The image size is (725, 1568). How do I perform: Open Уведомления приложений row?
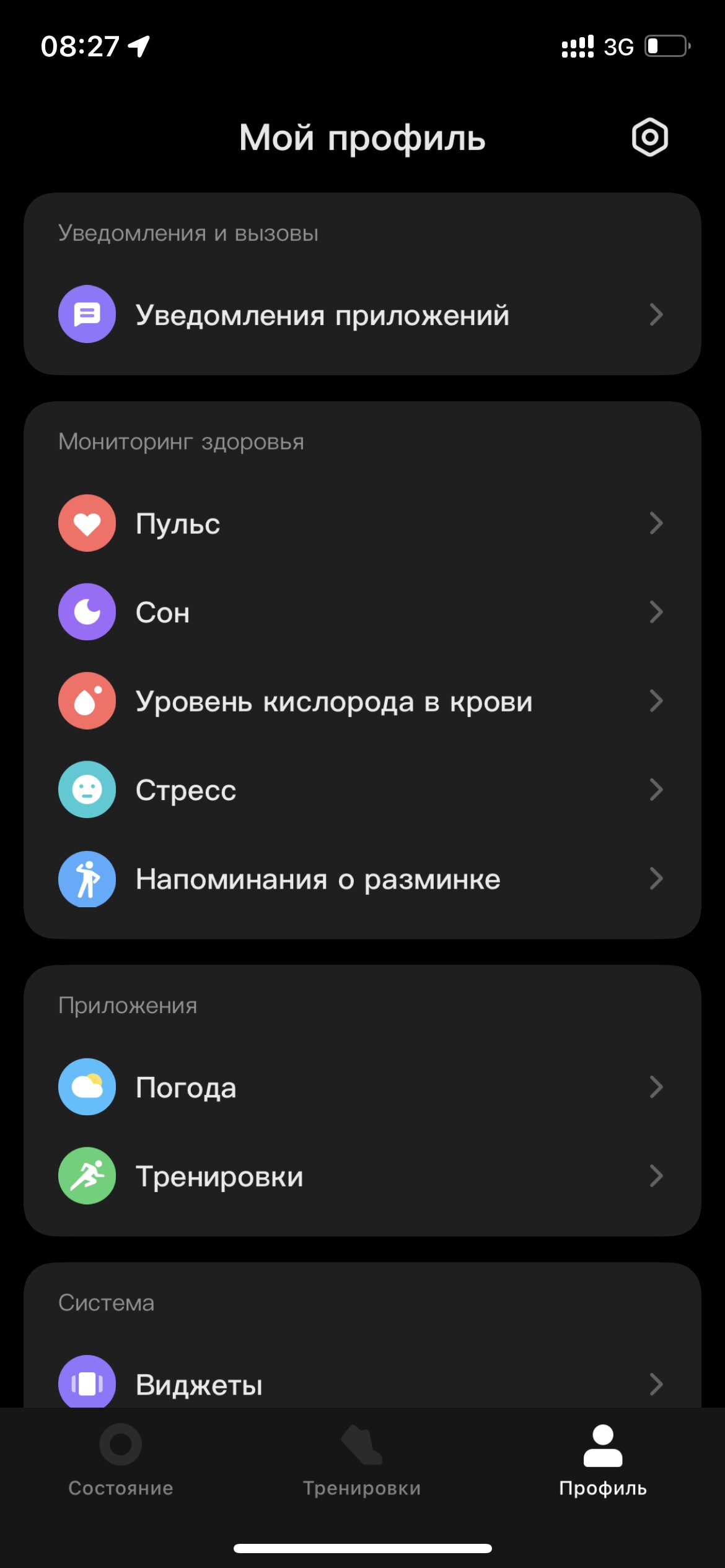click(362, 315)
